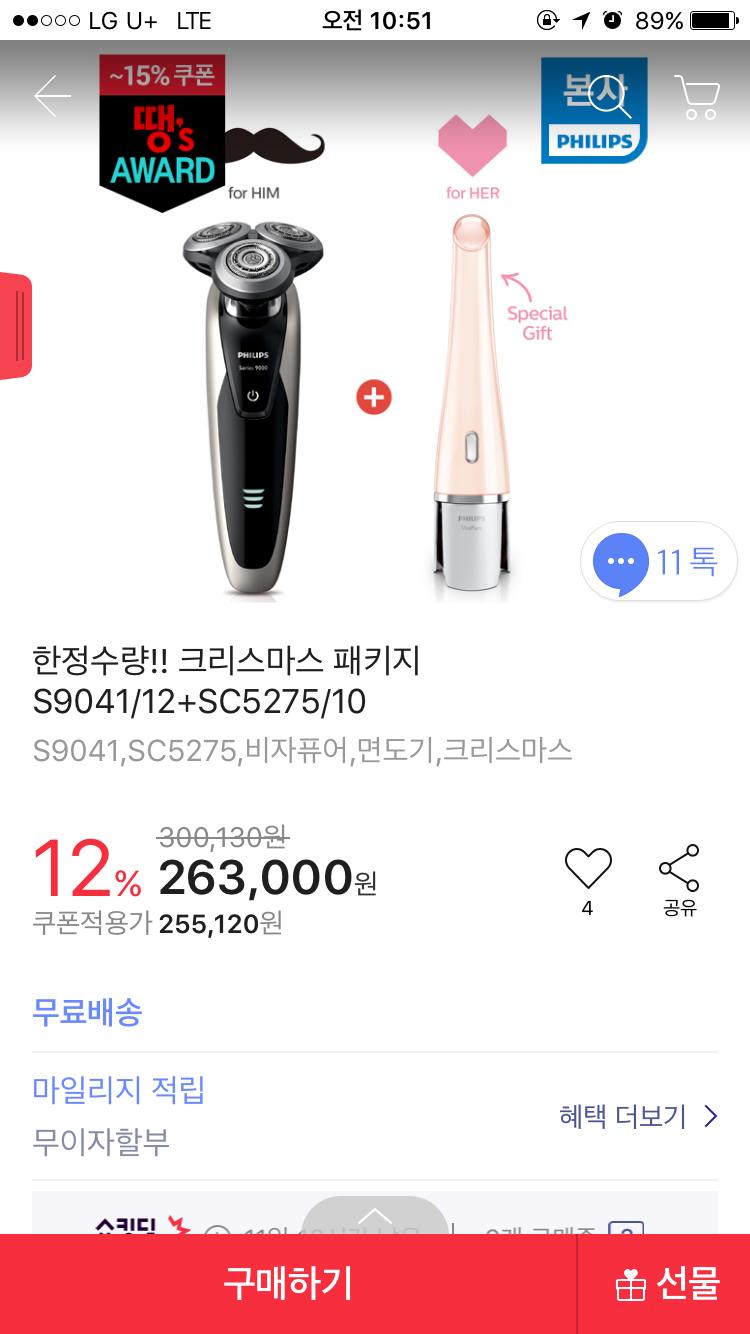The height and width of the screenshot is (1334, 750).
Task: Expand the panel with the up chevron handle
Action: coord(375,1215)
